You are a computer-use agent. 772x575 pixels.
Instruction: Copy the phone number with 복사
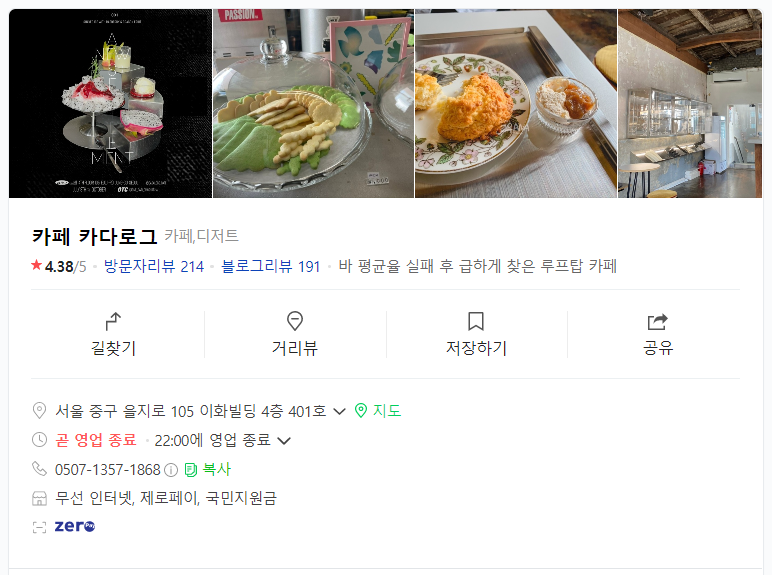(x=208, y=469)
